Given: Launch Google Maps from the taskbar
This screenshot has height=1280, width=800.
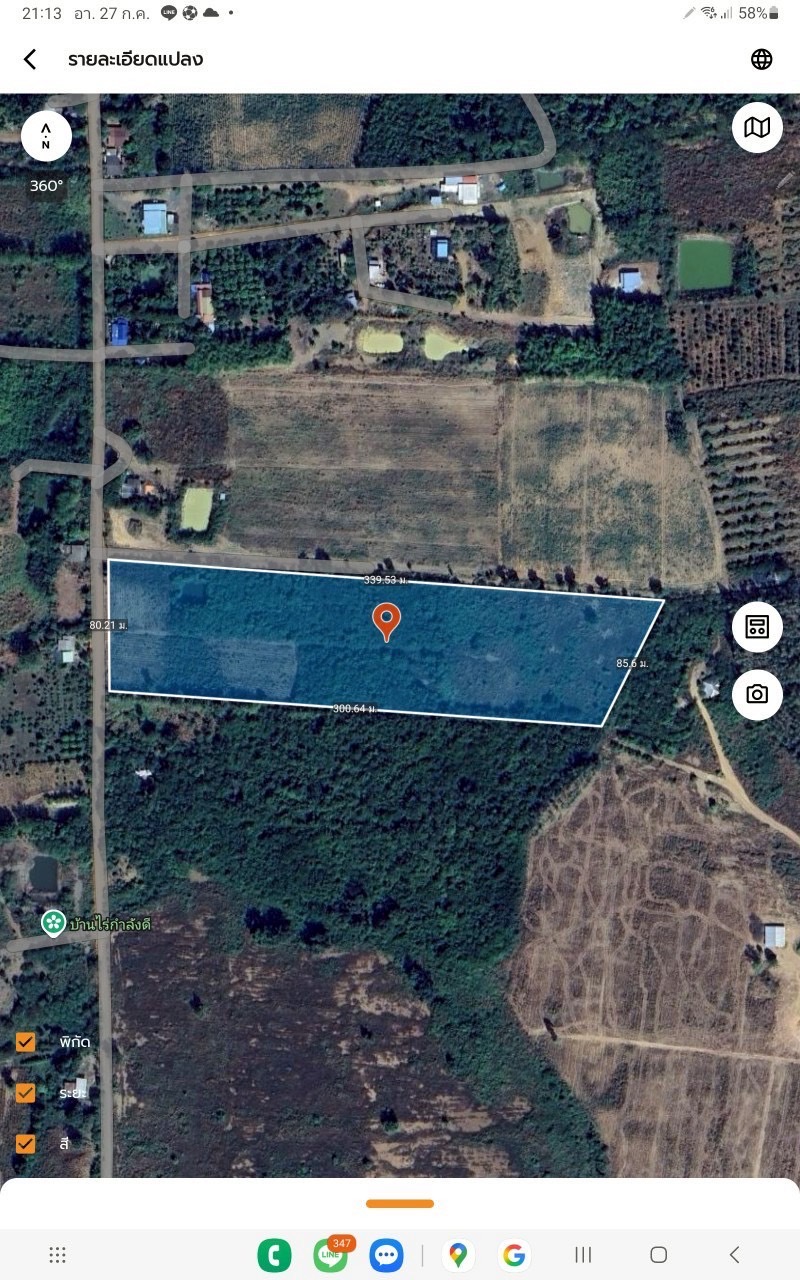Looking at the screenshot, I should [x=458, y=1255].
